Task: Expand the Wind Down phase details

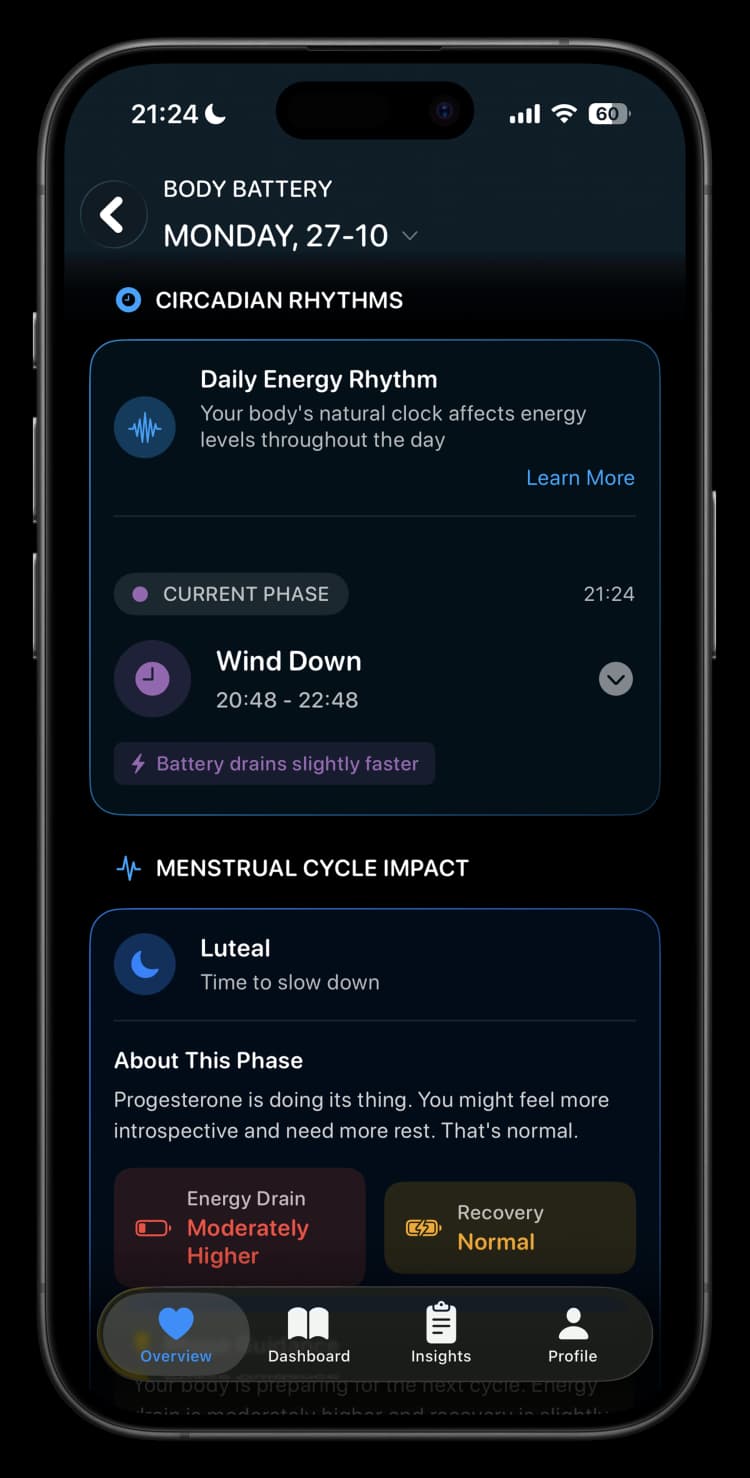Action: pyautogui.click(x=616, y=678)
